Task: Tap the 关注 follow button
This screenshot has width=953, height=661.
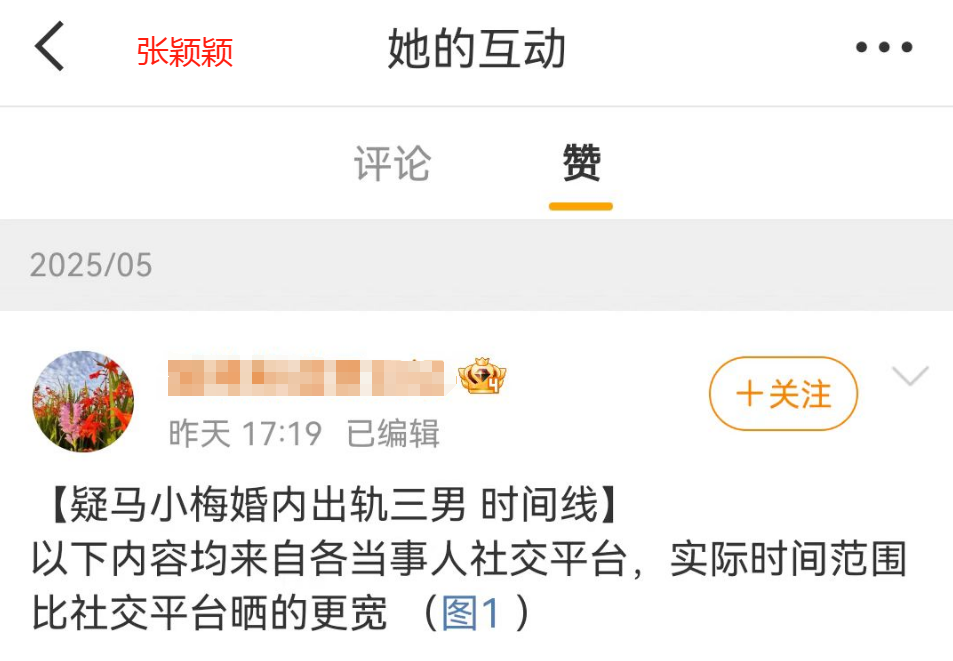Action: [783, 394]
